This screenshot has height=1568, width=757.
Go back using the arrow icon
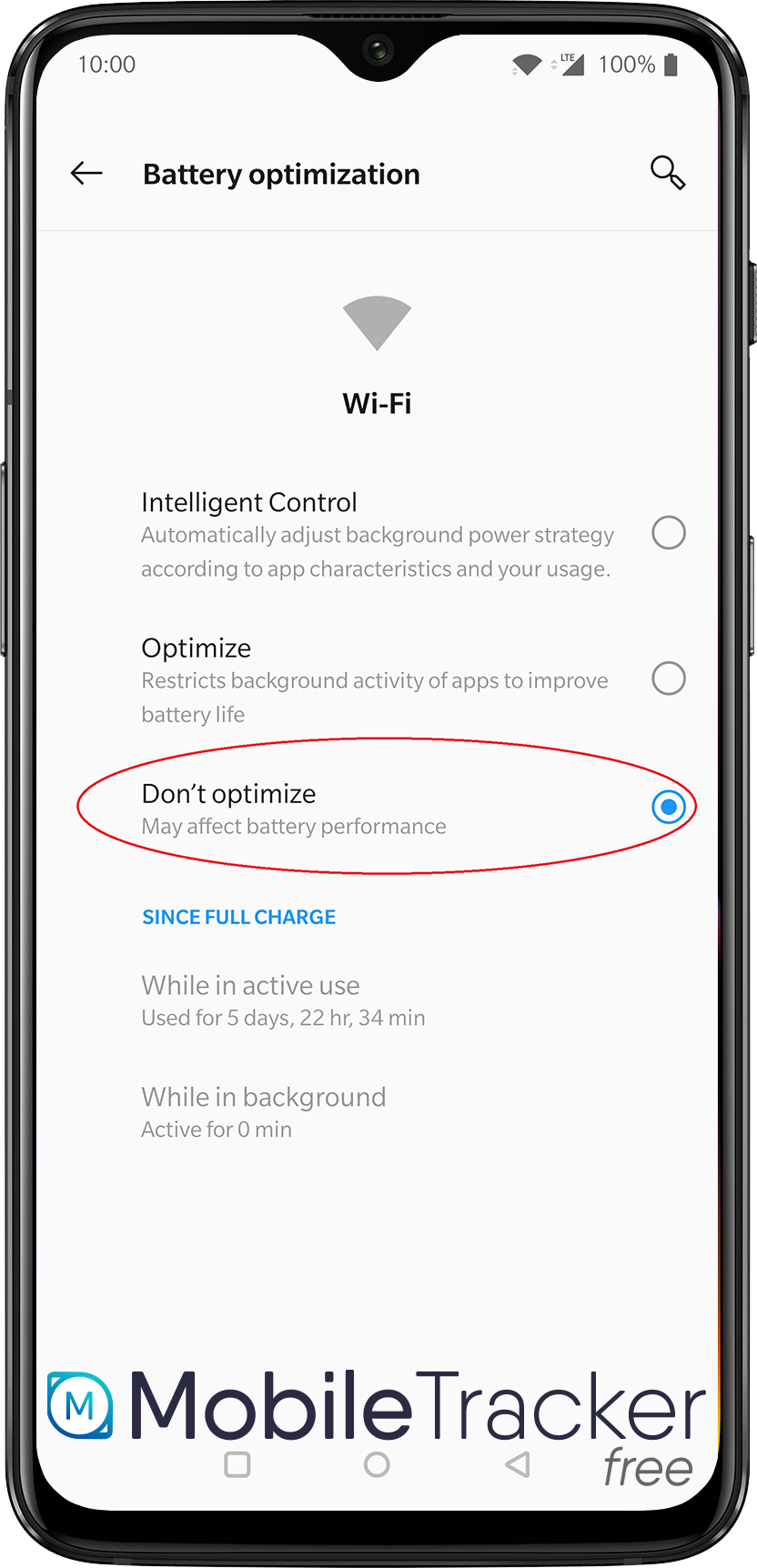point(86,173)
